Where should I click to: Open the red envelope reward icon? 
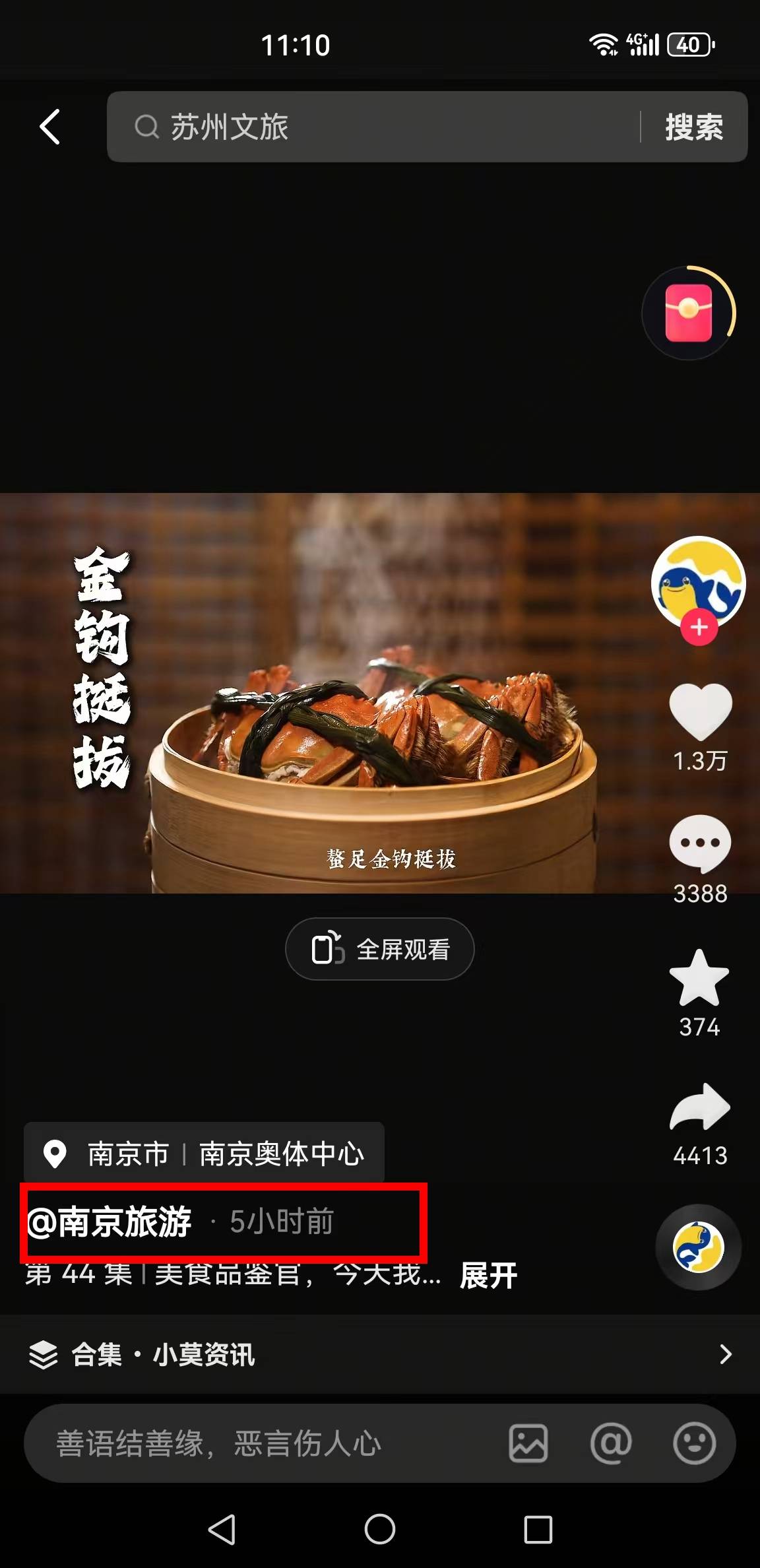(x=689, y=313)
